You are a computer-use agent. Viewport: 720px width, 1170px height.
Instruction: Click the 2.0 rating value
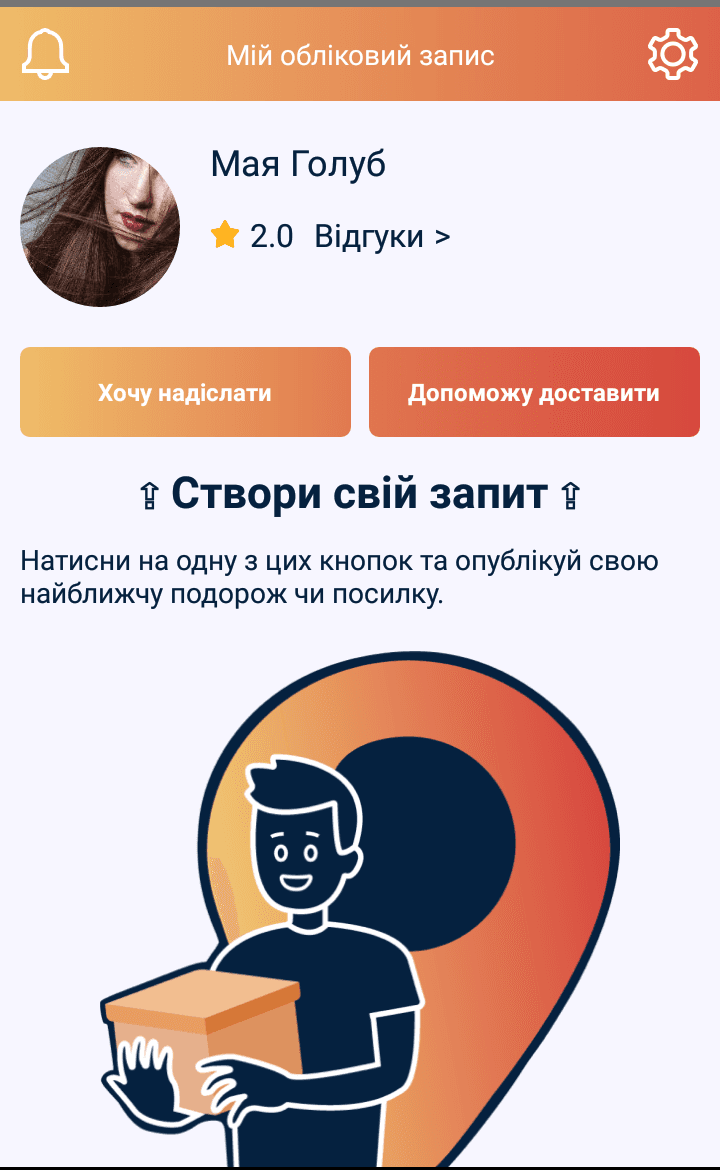[271, 236]
